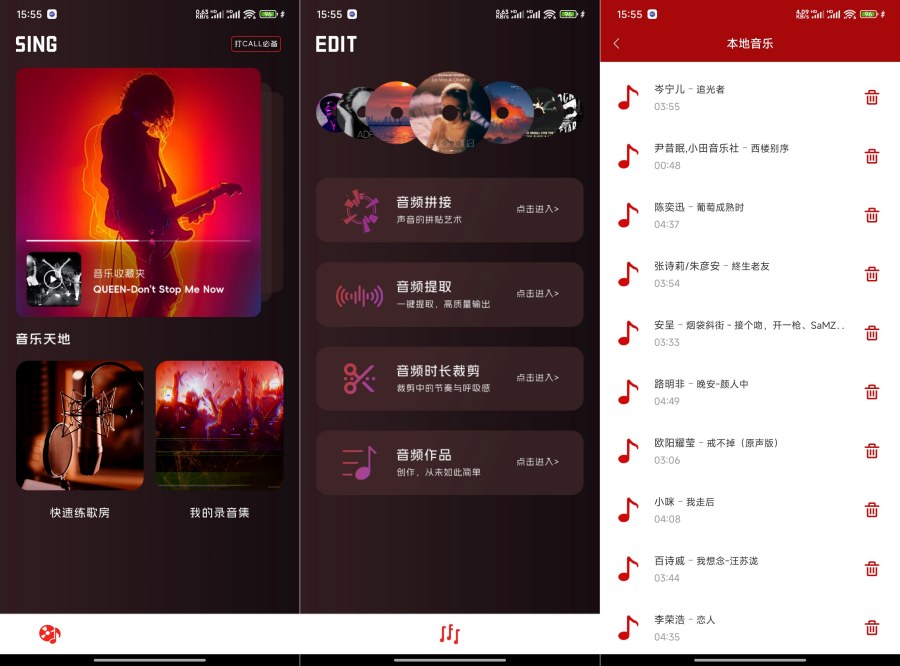Switch to the SING bottom tab
Screen dimensions: 900x666
pos(50,634)
